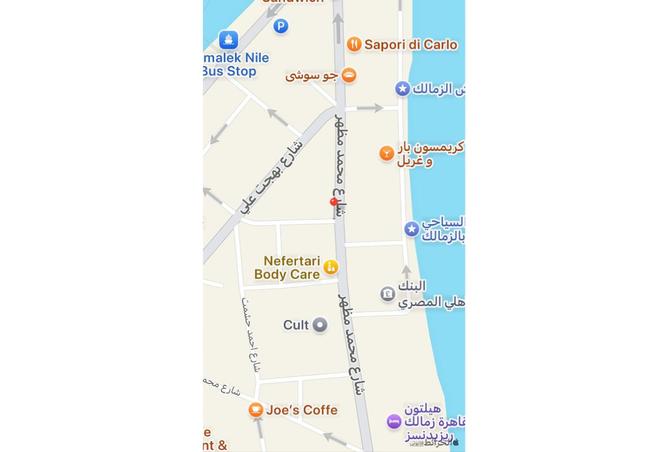Open Joe's Coffe cafe marker
This screenshot has height=452, width=668.
(x=256, y=410)
